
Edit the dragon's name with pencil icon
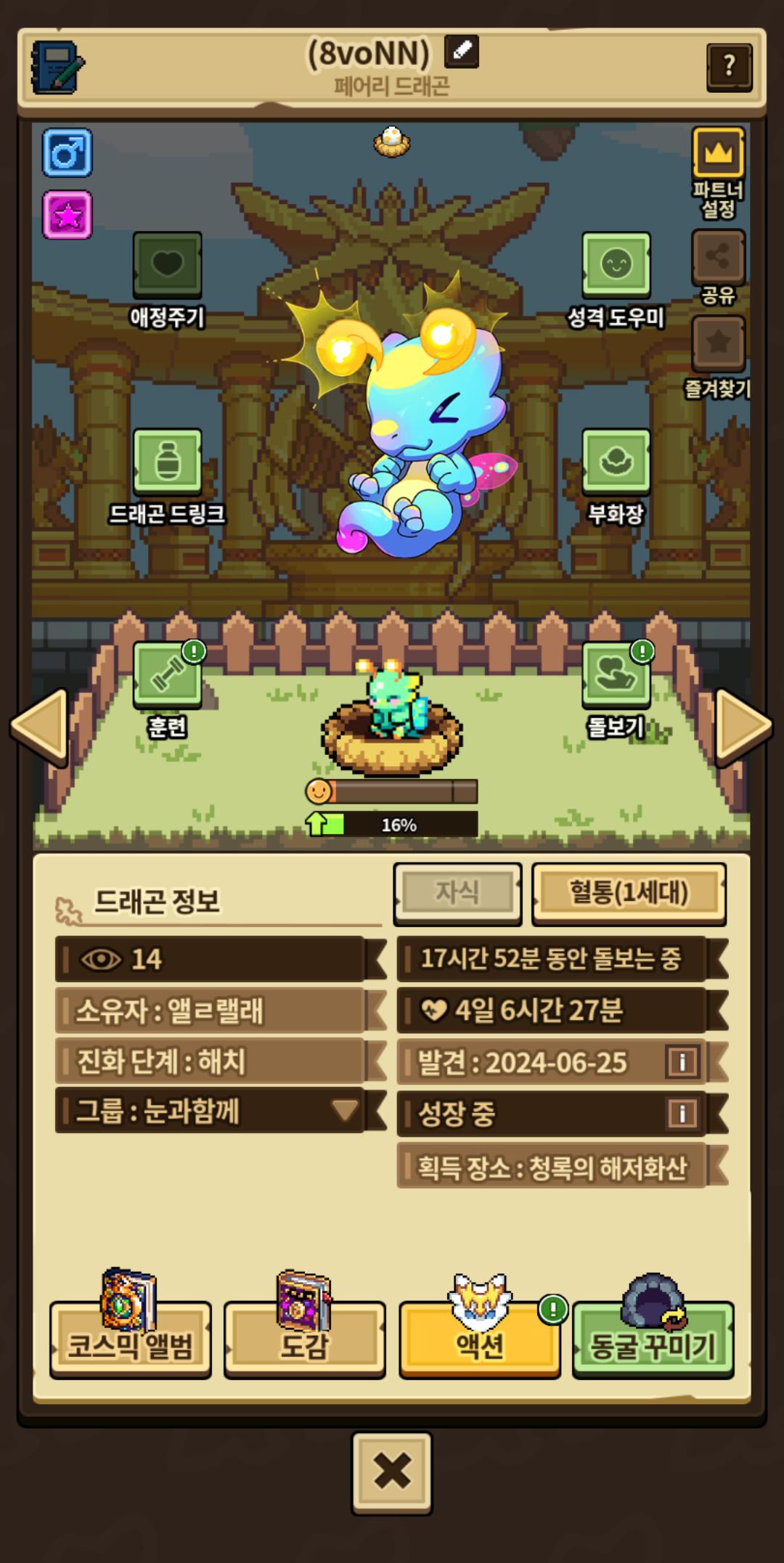pos(462,51)
